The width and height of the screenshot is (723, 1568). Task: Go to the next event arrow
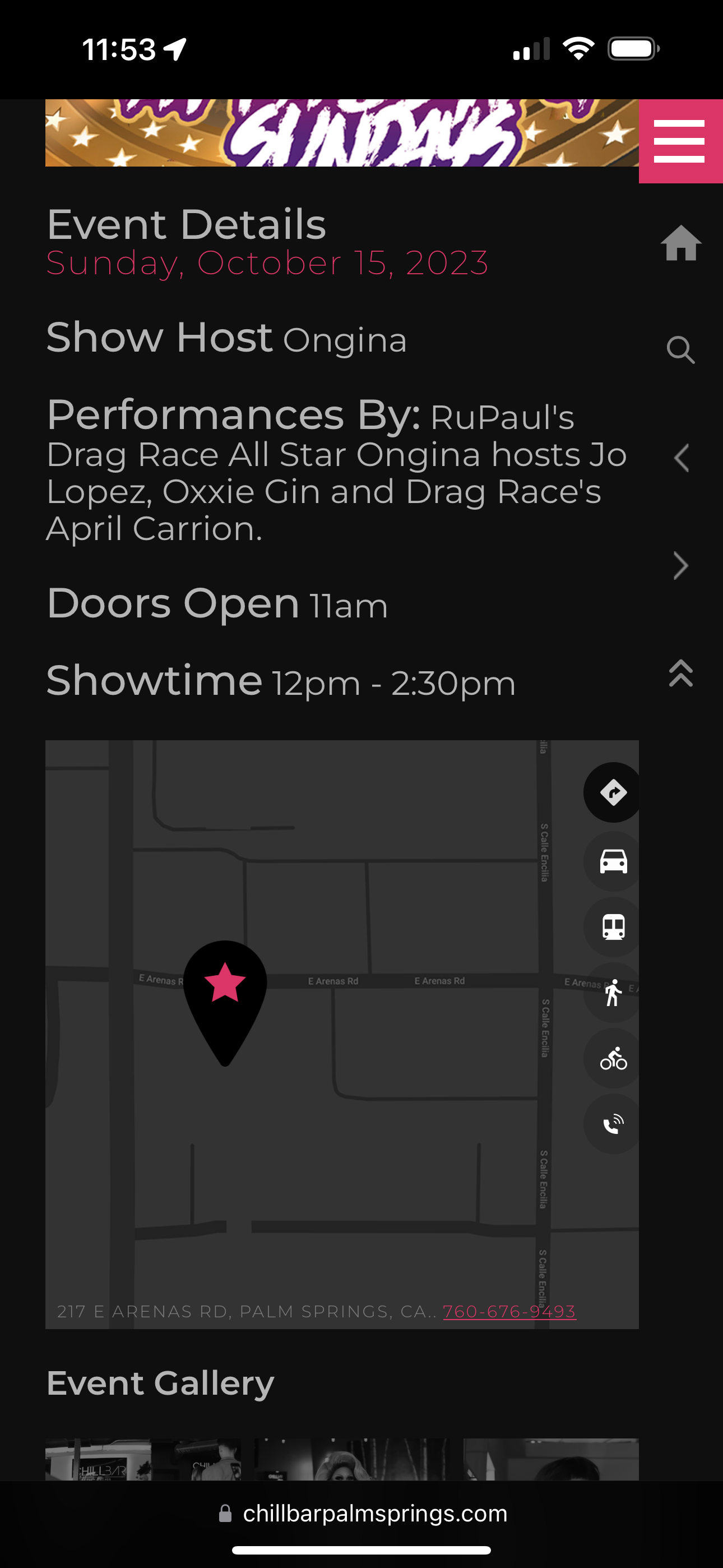tap(680, 565)
